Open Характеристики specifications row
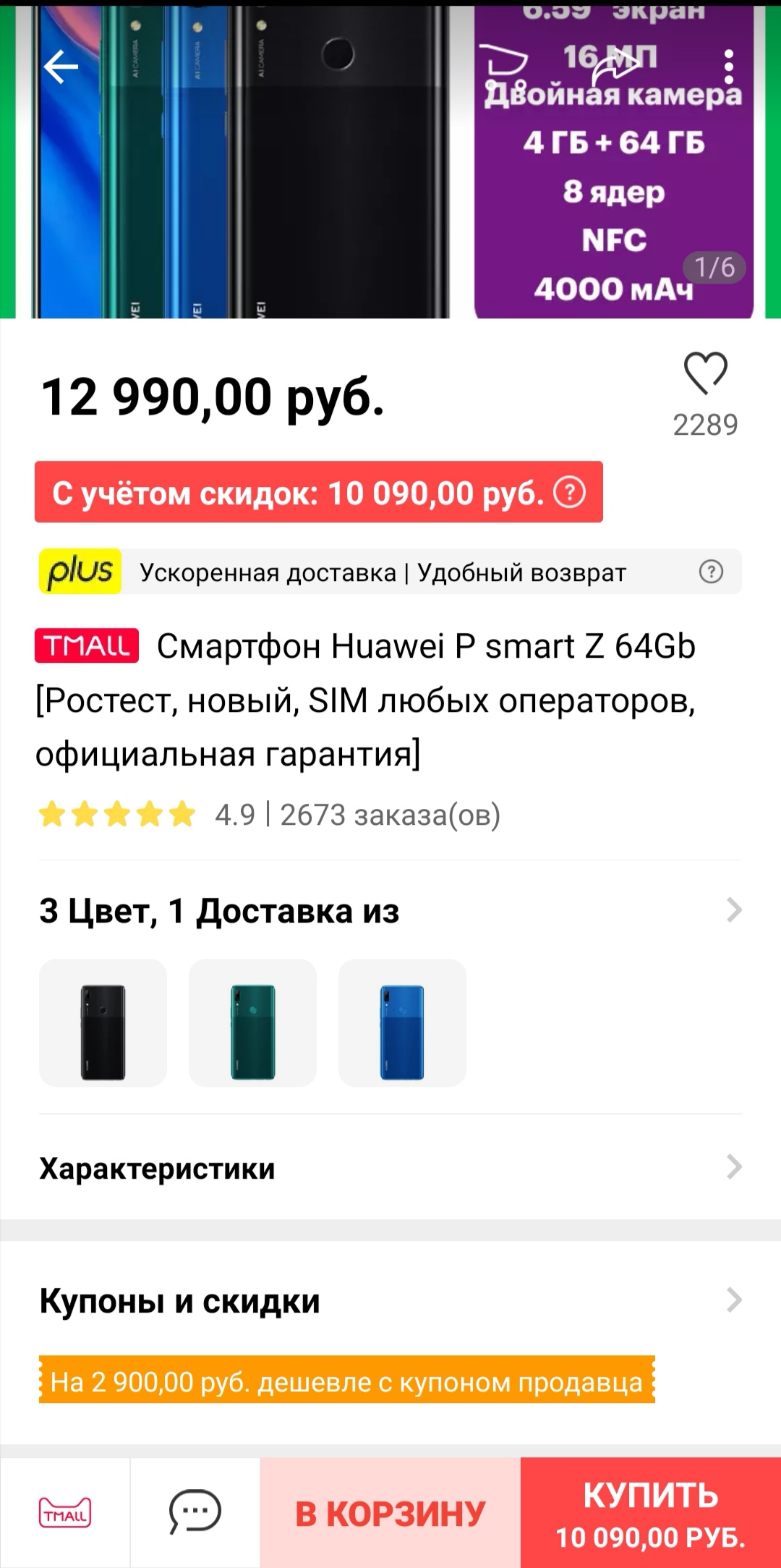Screen dimensions: 781x1568 tap(390, 1168)
